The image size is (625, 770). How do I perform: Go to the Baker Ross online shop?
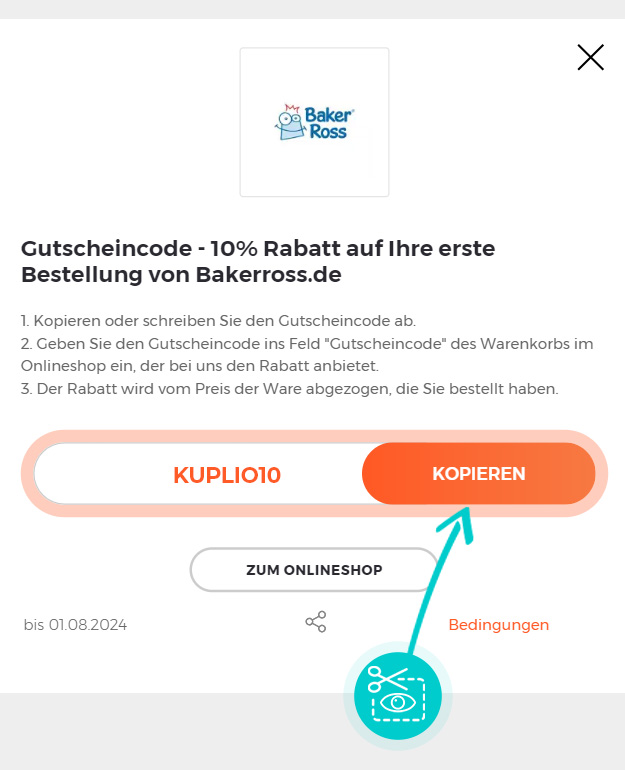tap(314, 570)
